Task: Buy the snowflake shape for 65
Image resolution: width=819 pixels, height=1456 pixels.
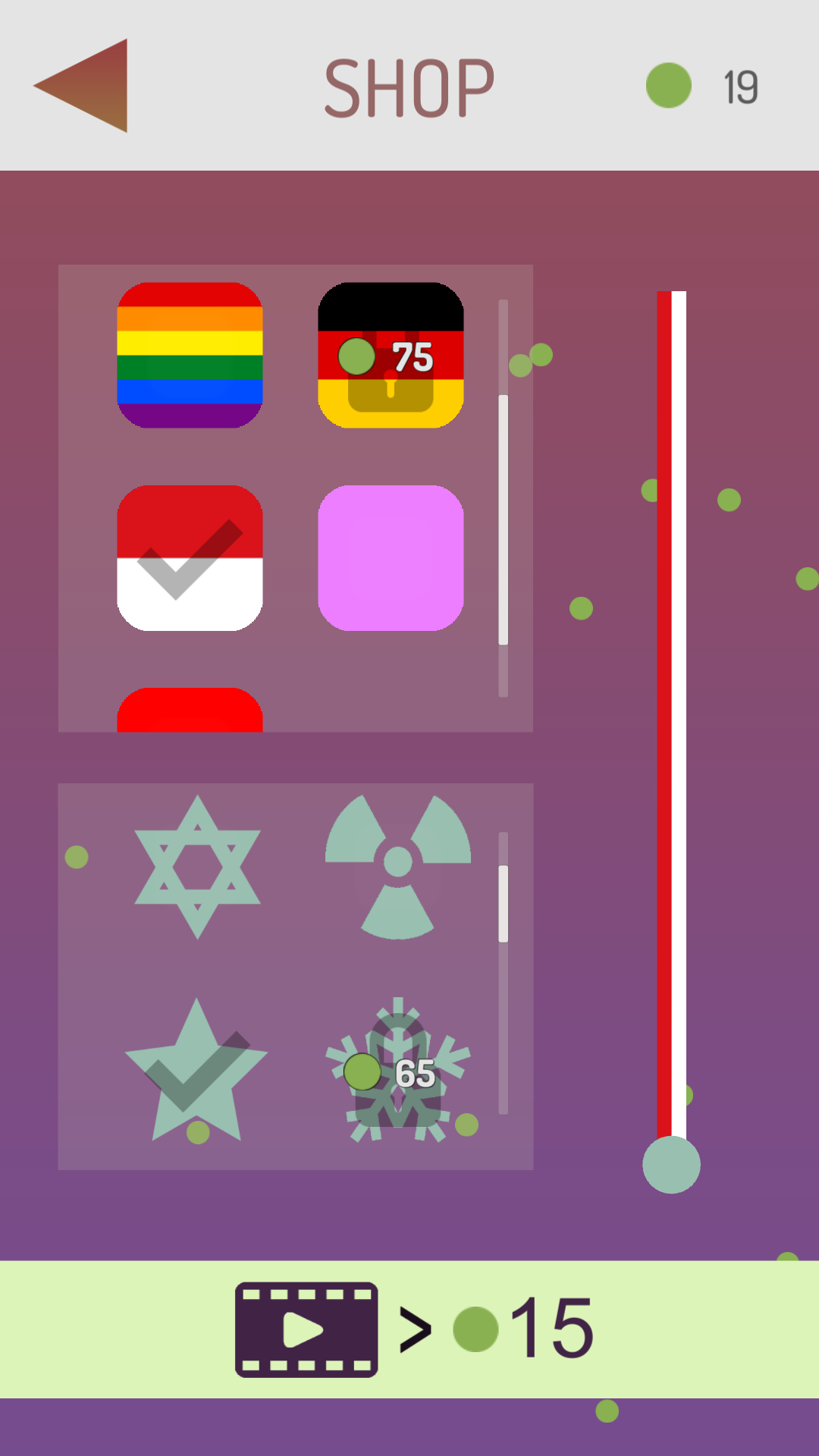Action: (x=397, y=1071)
